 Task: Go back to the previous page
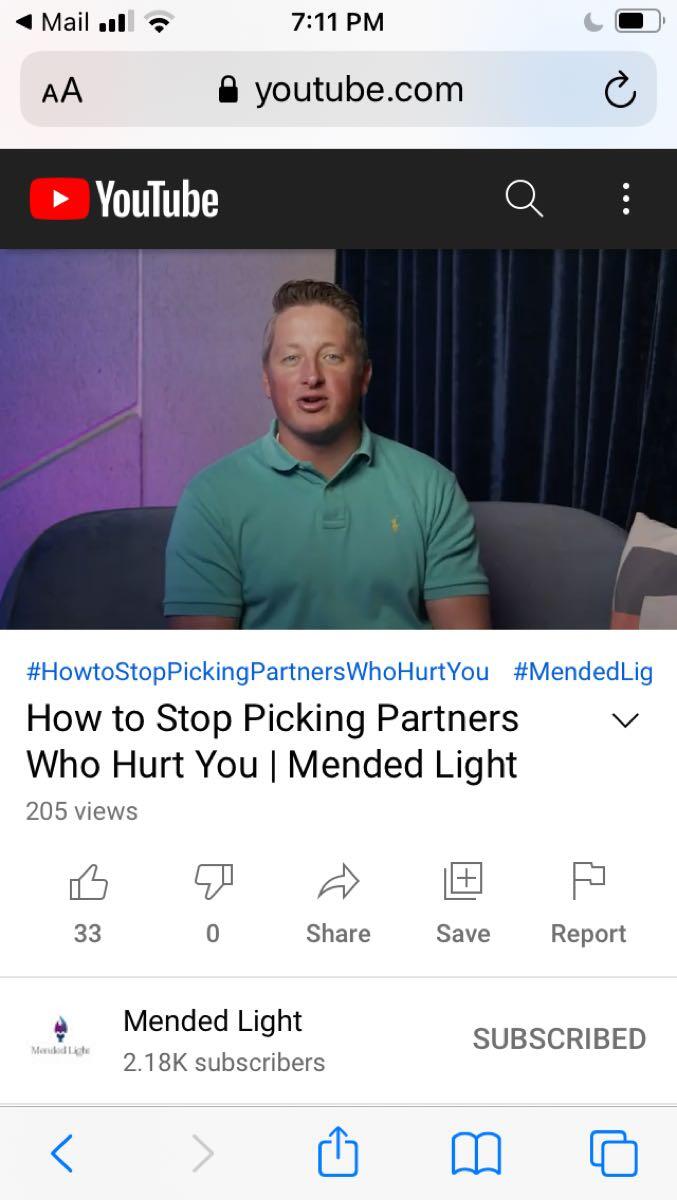pos(62,1153)
